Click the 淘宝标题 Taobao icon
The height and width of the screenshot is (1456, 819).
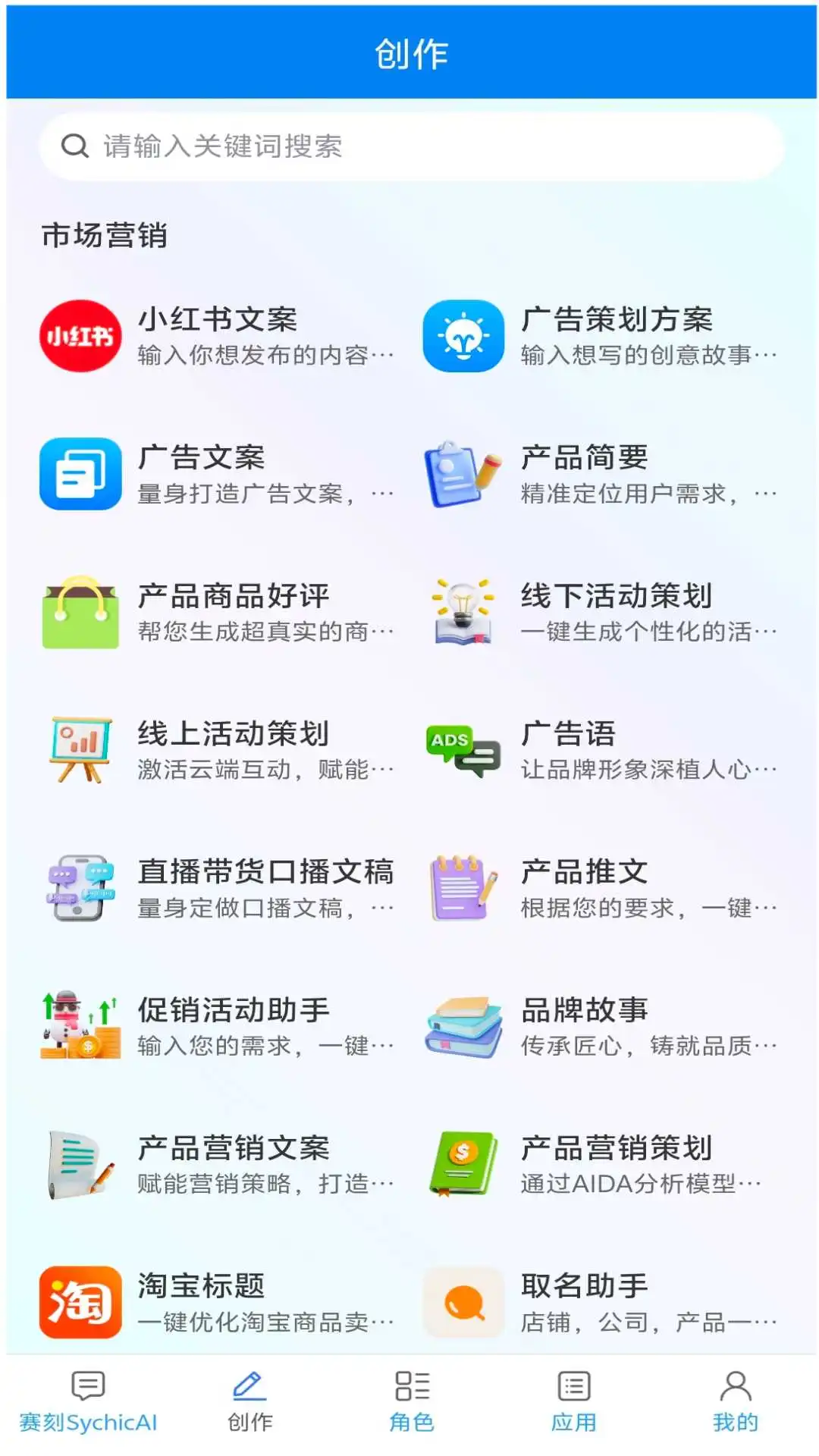click(79, 1301)
